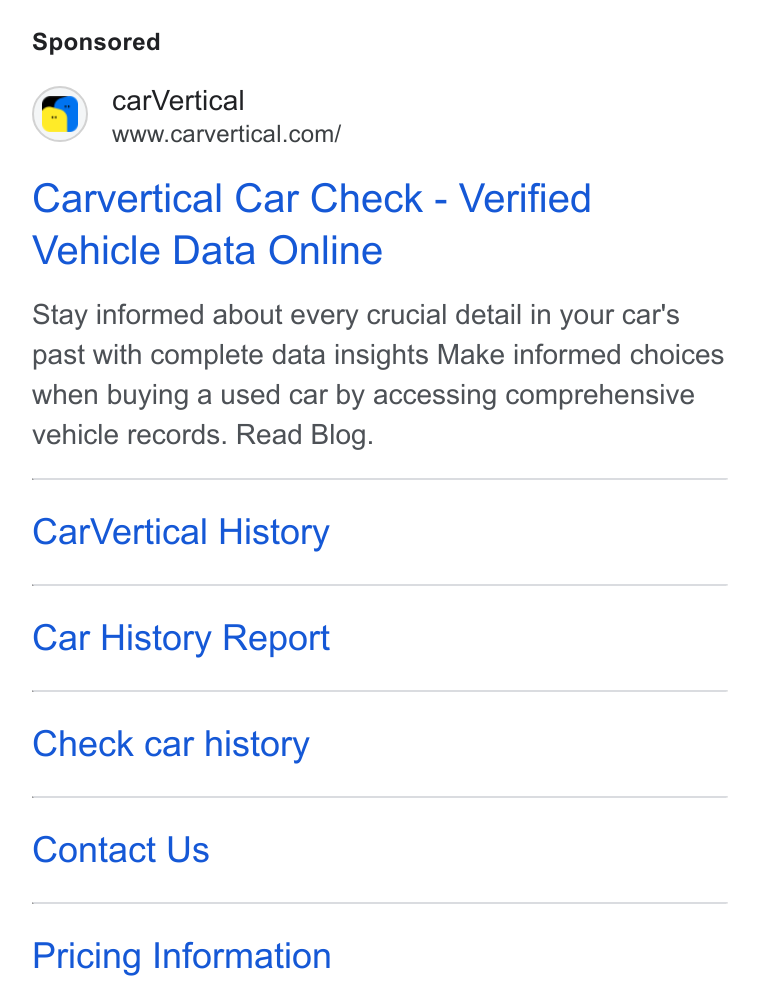
Task: Open the CarVertical History sitelink
Action: (x=181, y=532)
